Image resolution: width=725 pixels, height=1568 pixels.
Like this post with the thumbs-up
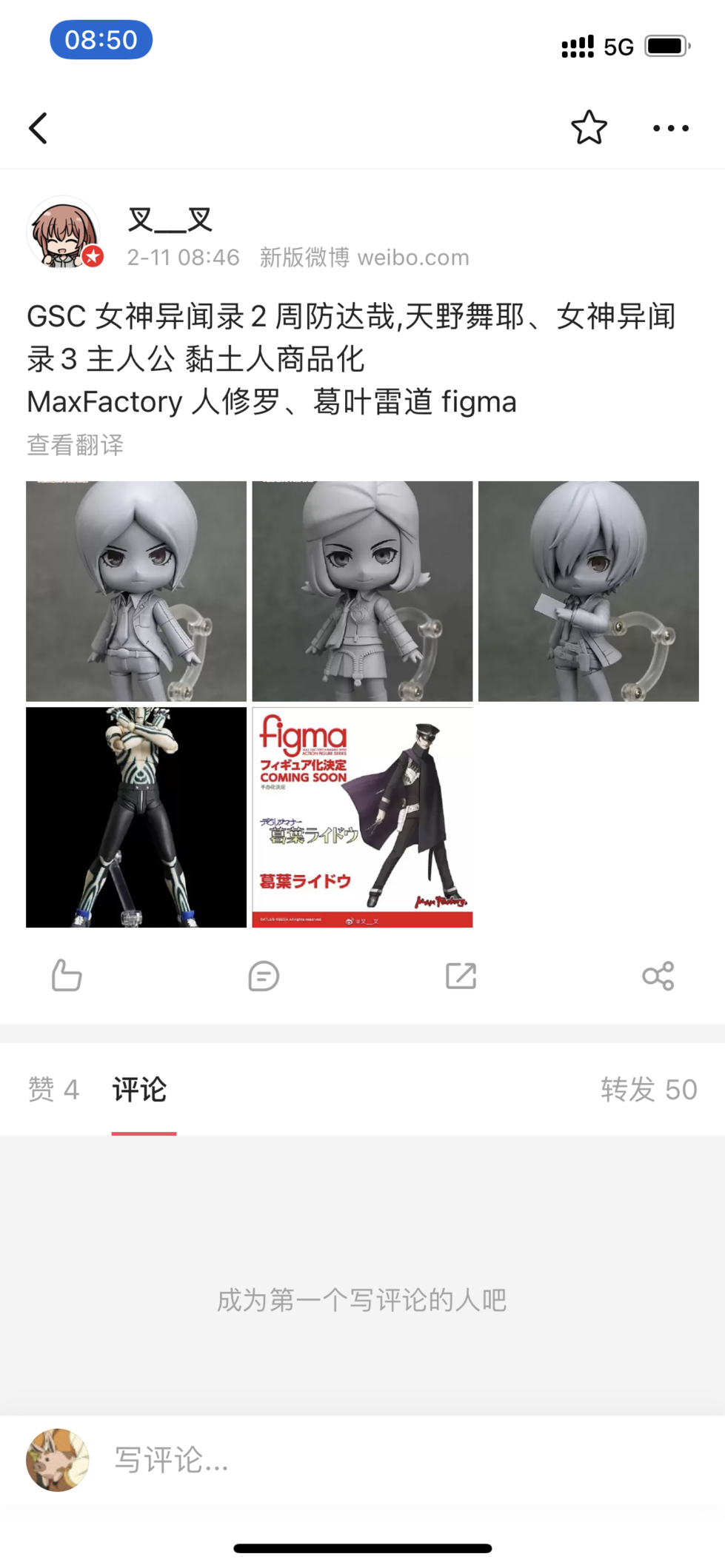point(67,976)
